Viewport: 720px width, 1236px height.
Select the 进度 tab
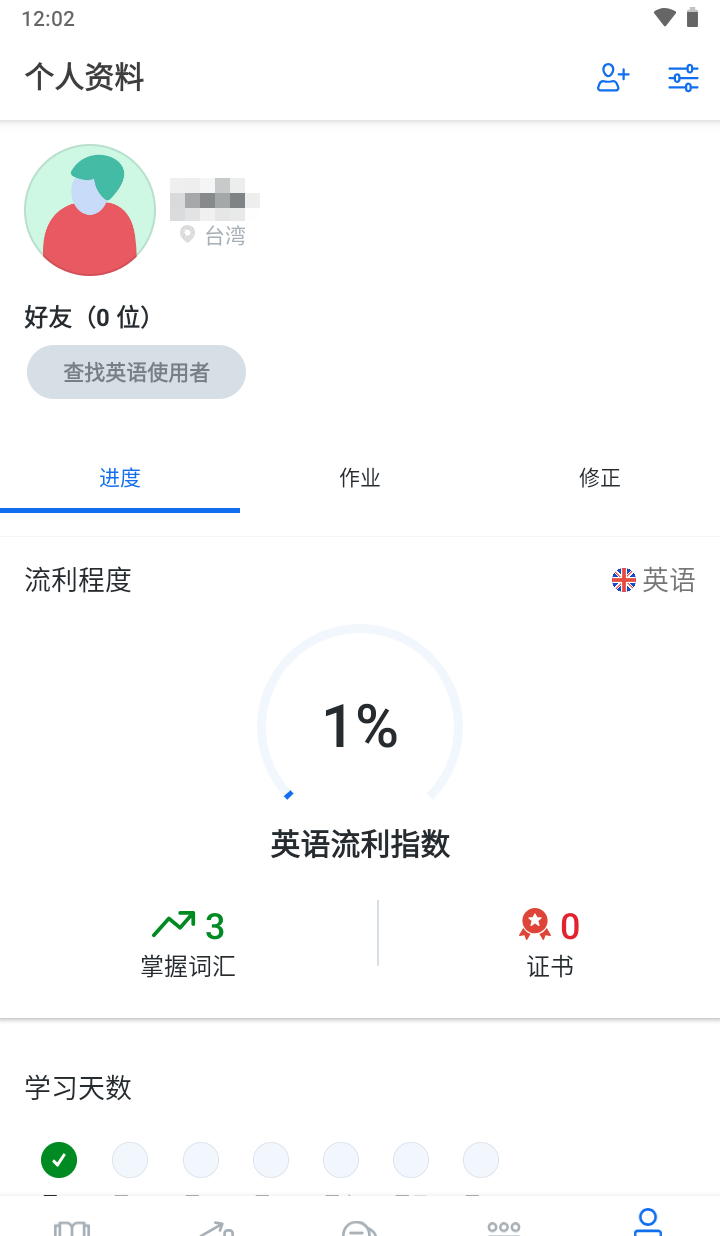click(120, 478)
